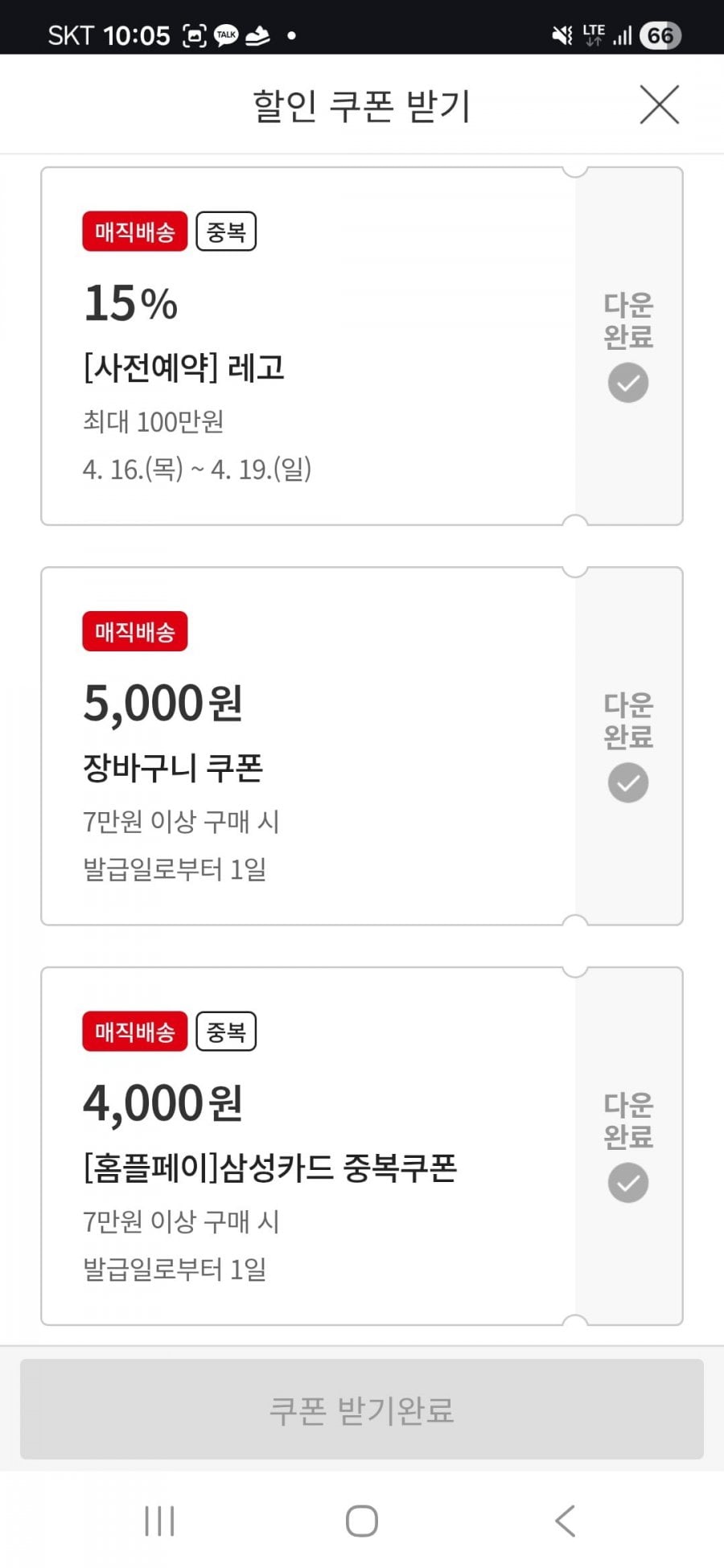The image size is (724, 1568).
Task: Go back with the system back button
Action: tap(565, 1521)
